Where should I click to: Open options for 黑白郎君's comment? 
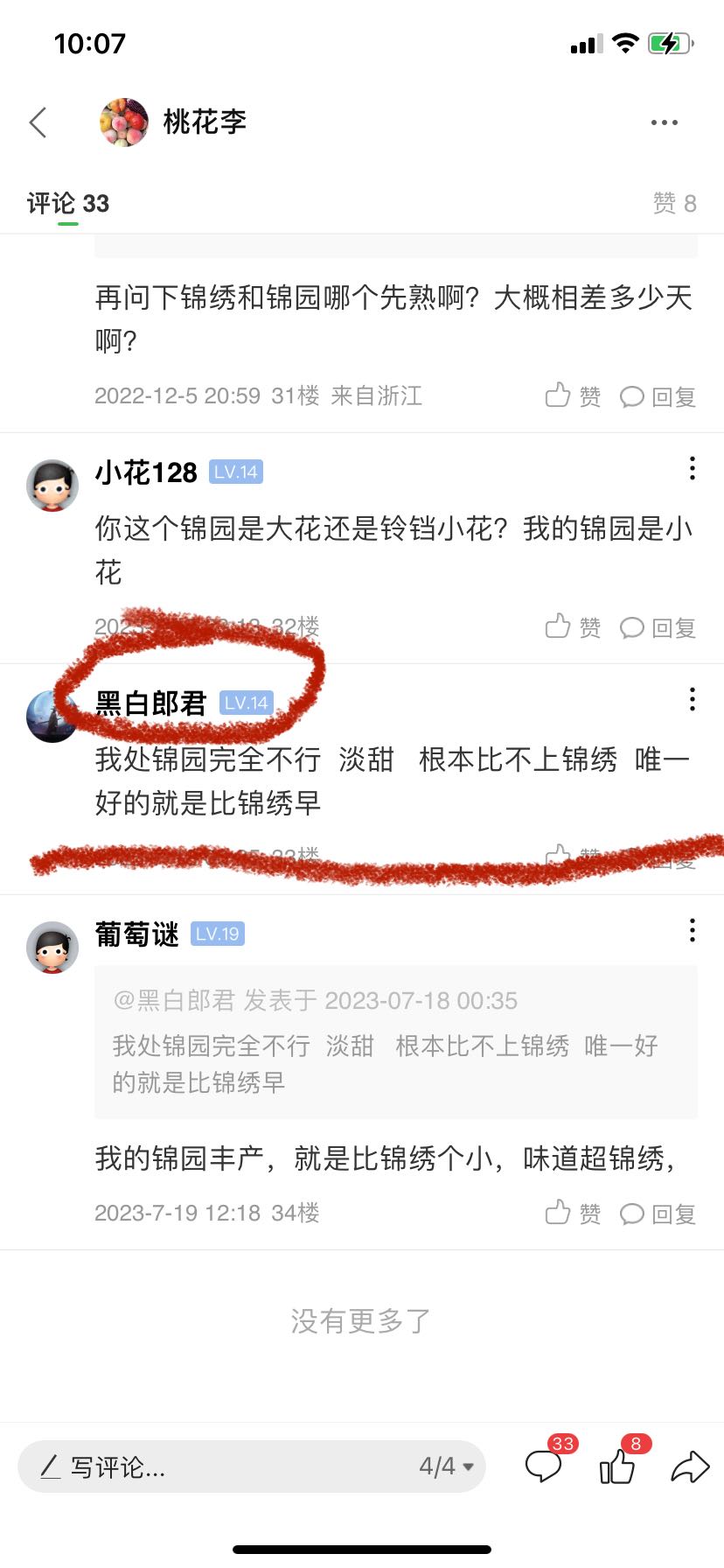tap(692, 699)
